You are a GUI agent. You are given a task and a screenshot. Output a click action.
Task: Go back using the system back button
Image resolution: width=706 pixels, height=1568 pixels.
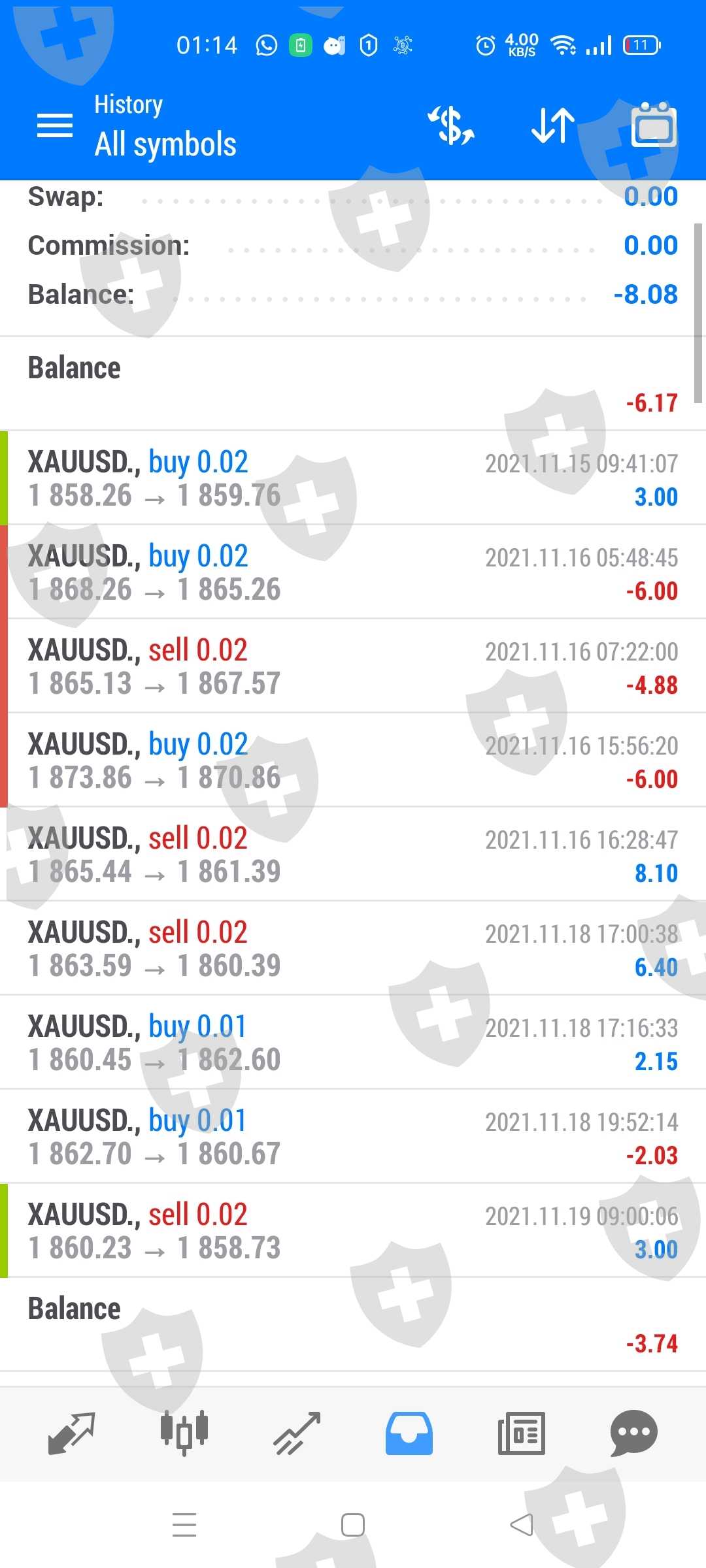click(x=522, y=1526)
